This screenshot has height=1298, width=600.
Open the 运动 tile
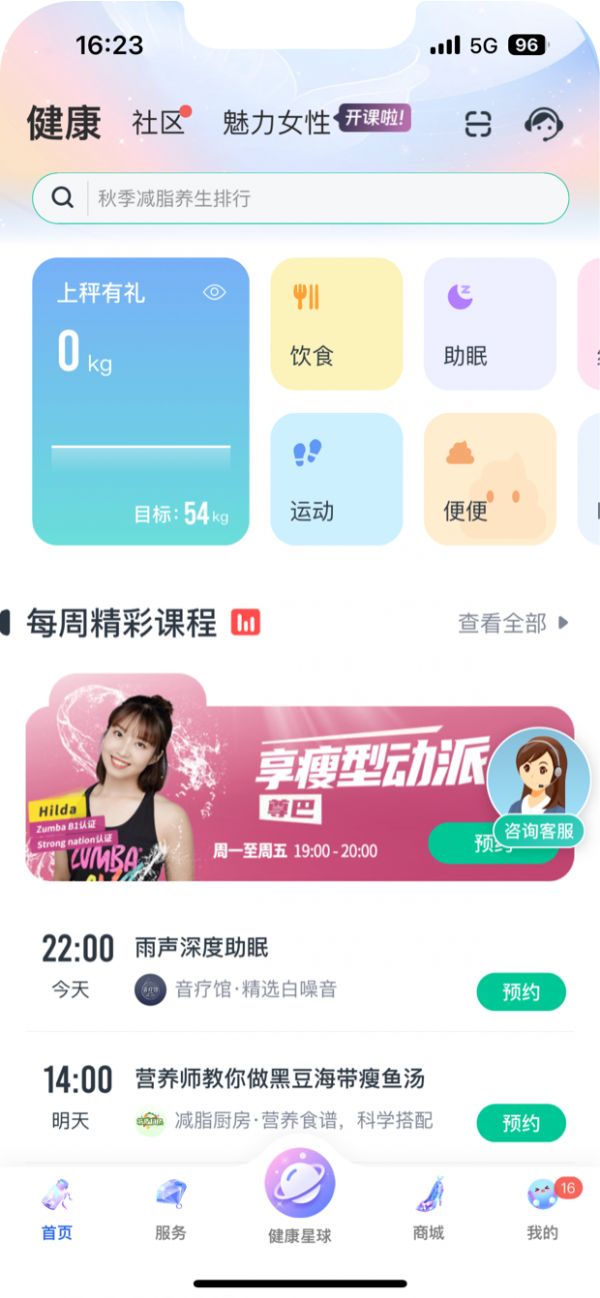point(336,479)
